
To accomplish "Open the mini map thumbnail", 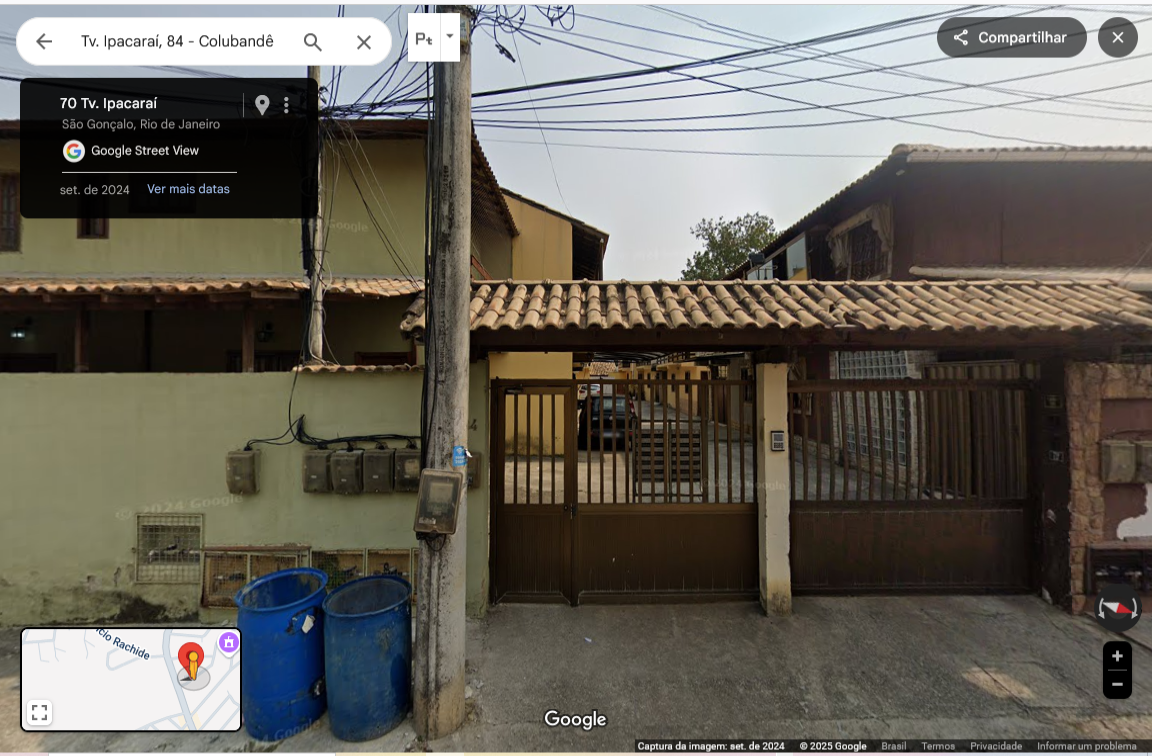I will click(131, 679).
